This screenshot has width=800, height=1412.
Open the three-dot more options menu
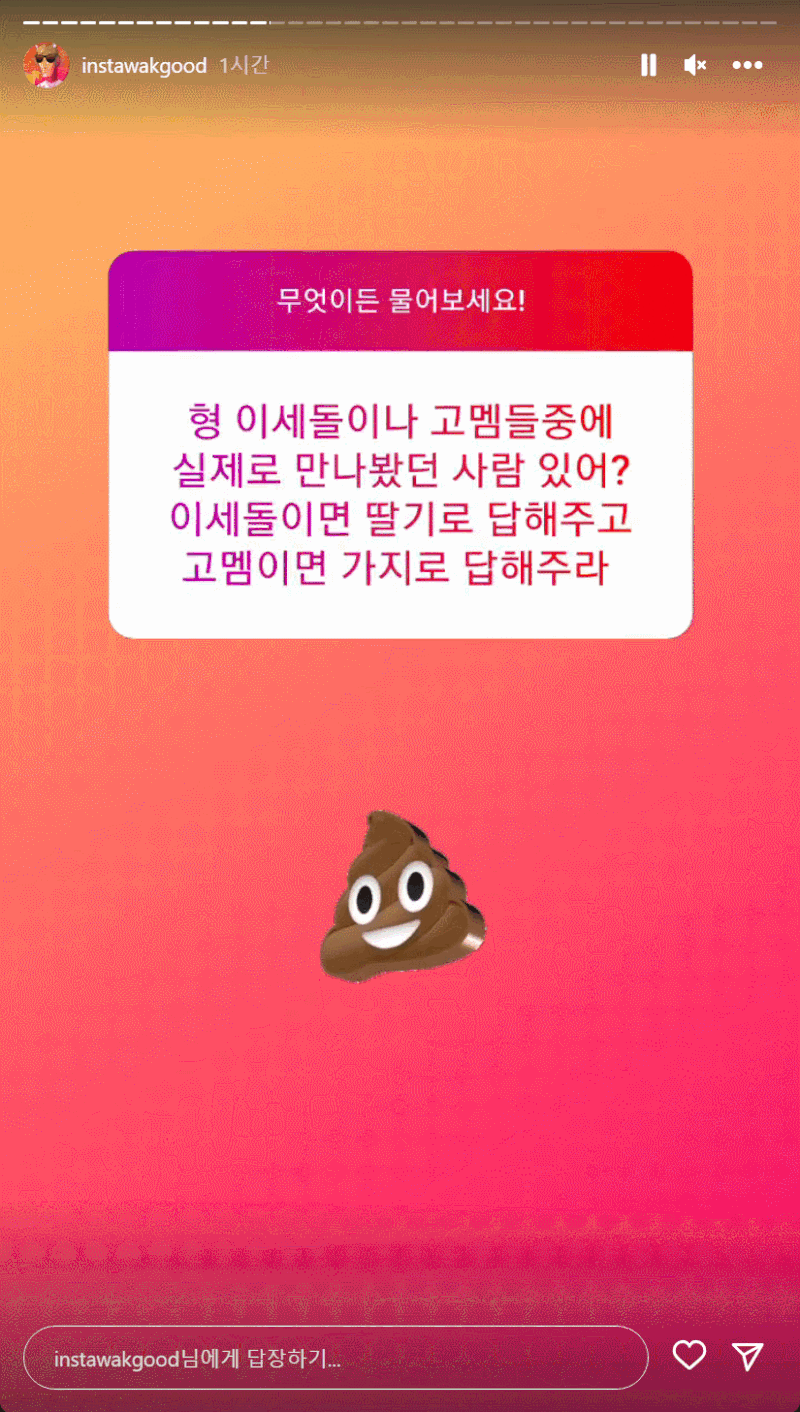747,66
